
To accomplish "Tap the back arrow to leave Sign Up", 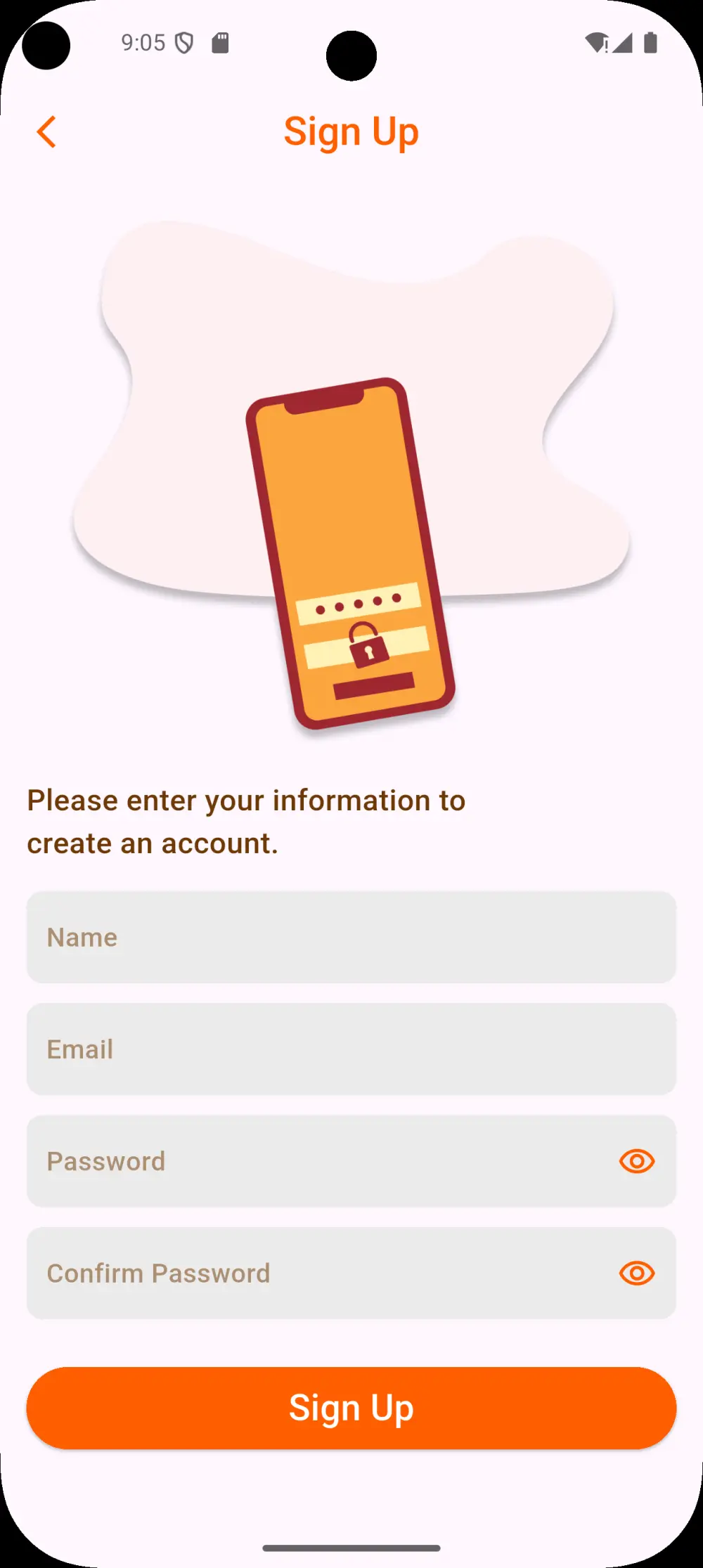I will click(x=47, y=131).
